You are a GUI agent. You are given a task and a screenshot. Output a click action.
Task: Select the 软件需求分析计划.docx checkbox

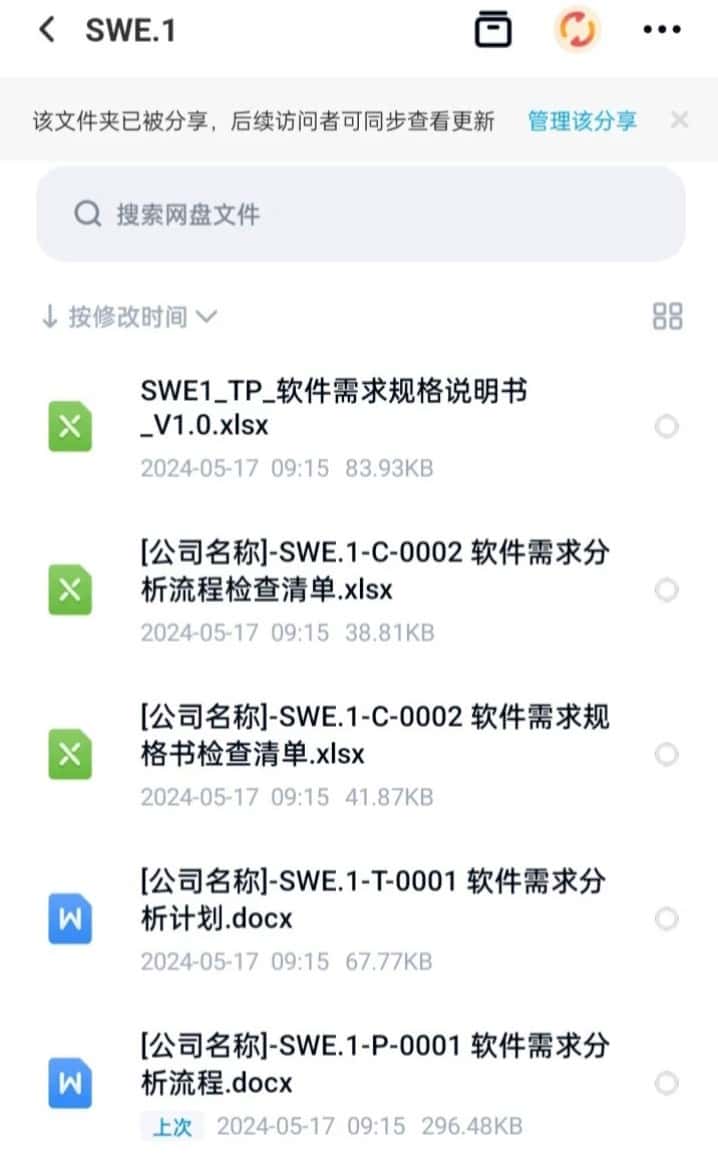(x=666, y=919)
